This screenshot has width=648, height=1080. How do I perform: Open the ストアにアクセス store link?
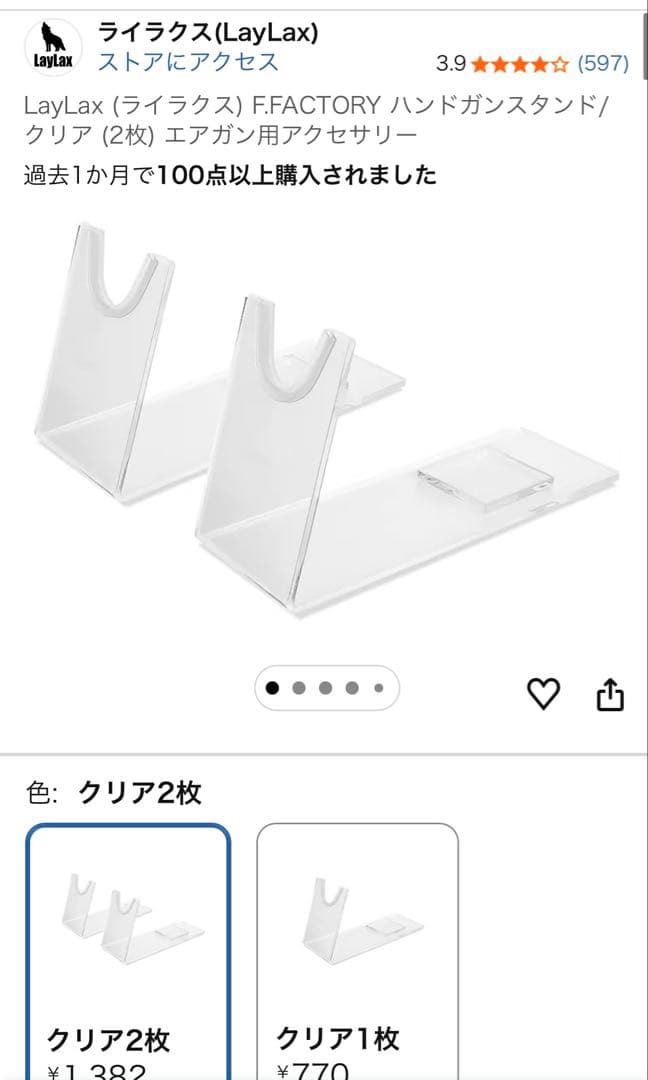(x=187, y=62)
